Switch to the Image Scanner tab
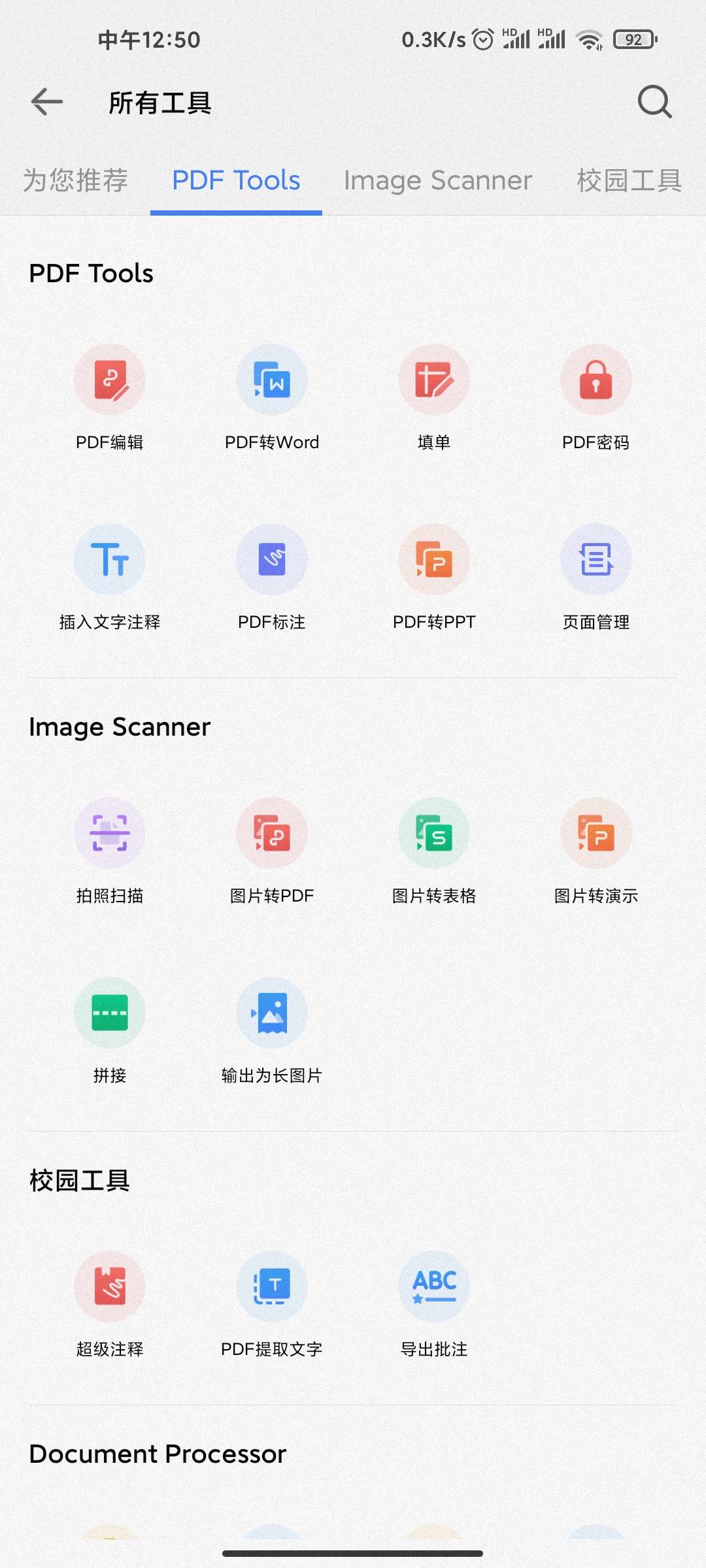The image size is (706, 1568). point(438,180)
